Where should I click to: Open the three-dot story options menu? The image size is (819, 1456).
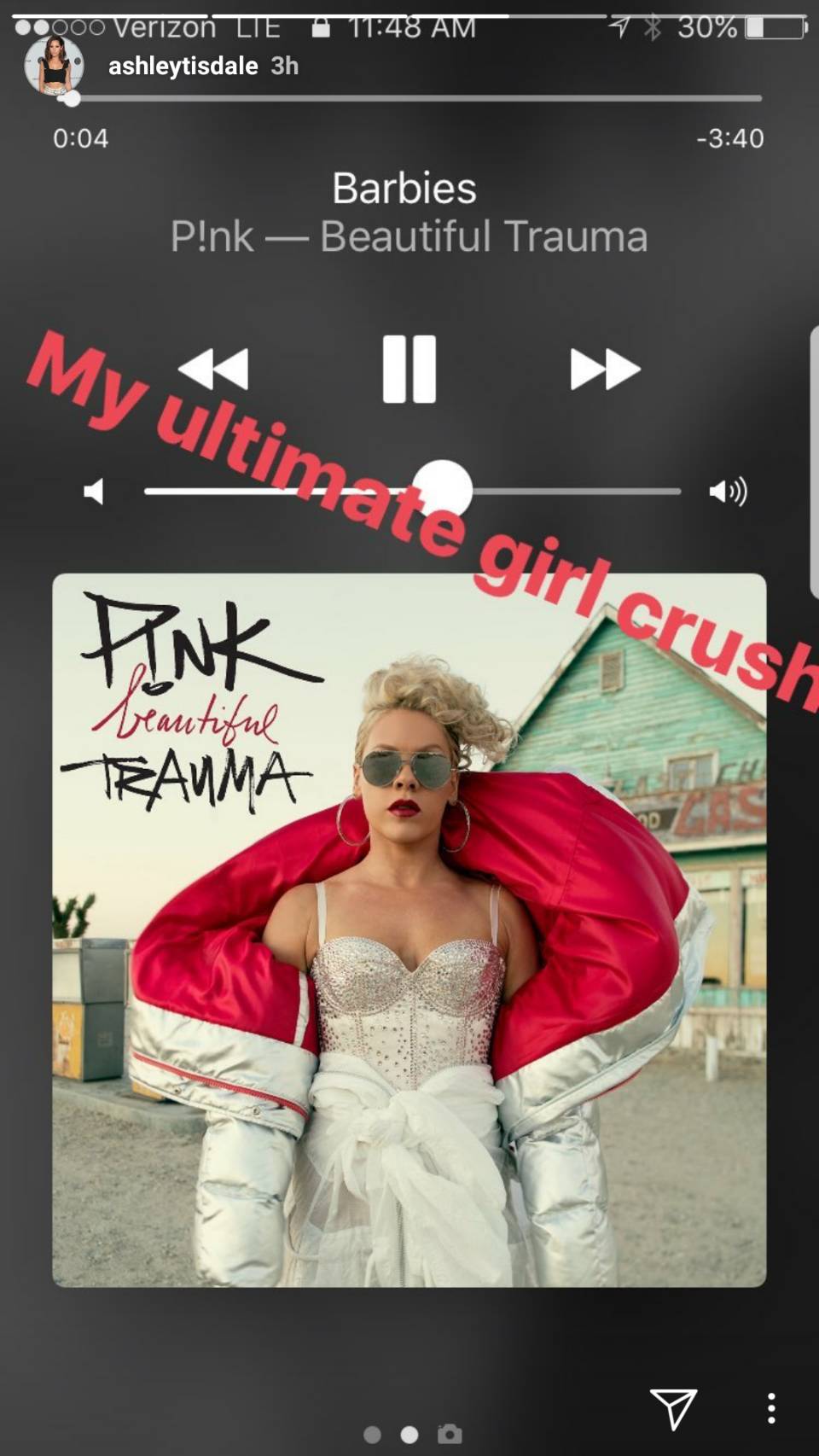(x=771, y=1407)
